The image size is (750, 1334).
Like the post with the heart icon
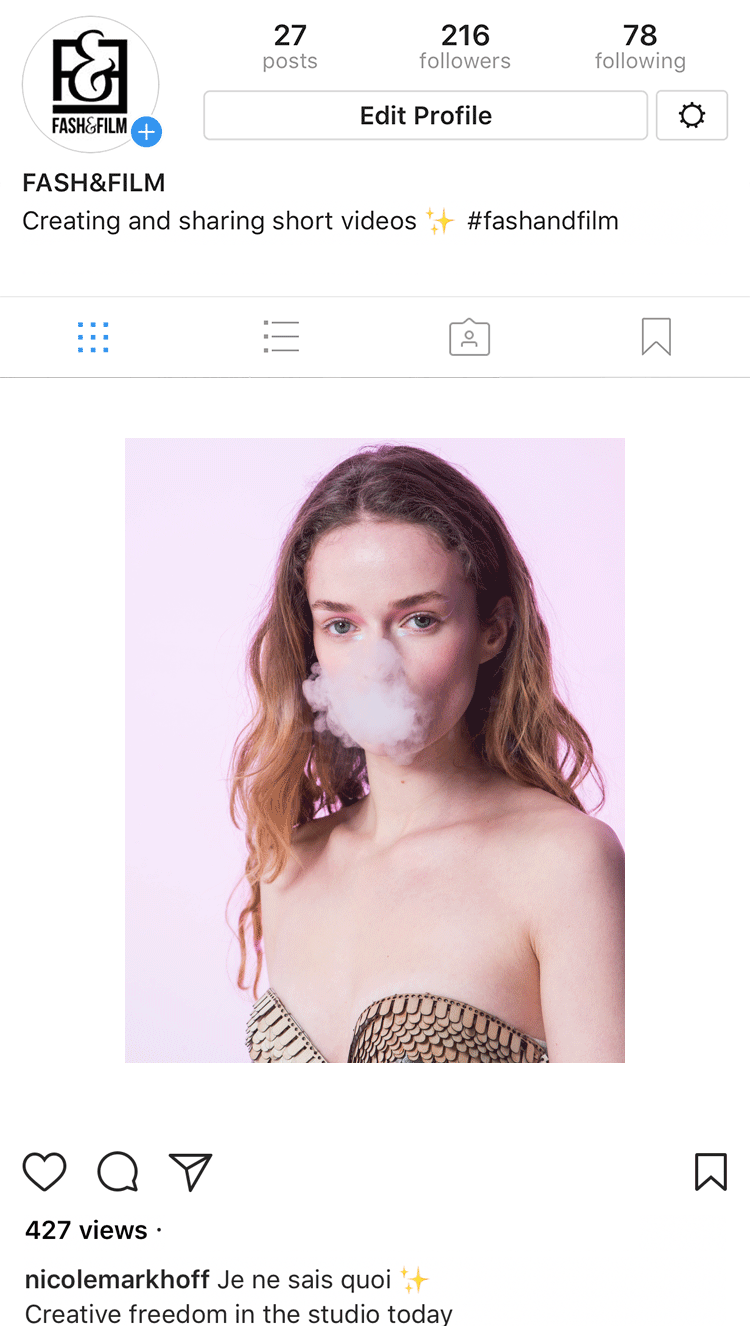tap(44, 1171)
